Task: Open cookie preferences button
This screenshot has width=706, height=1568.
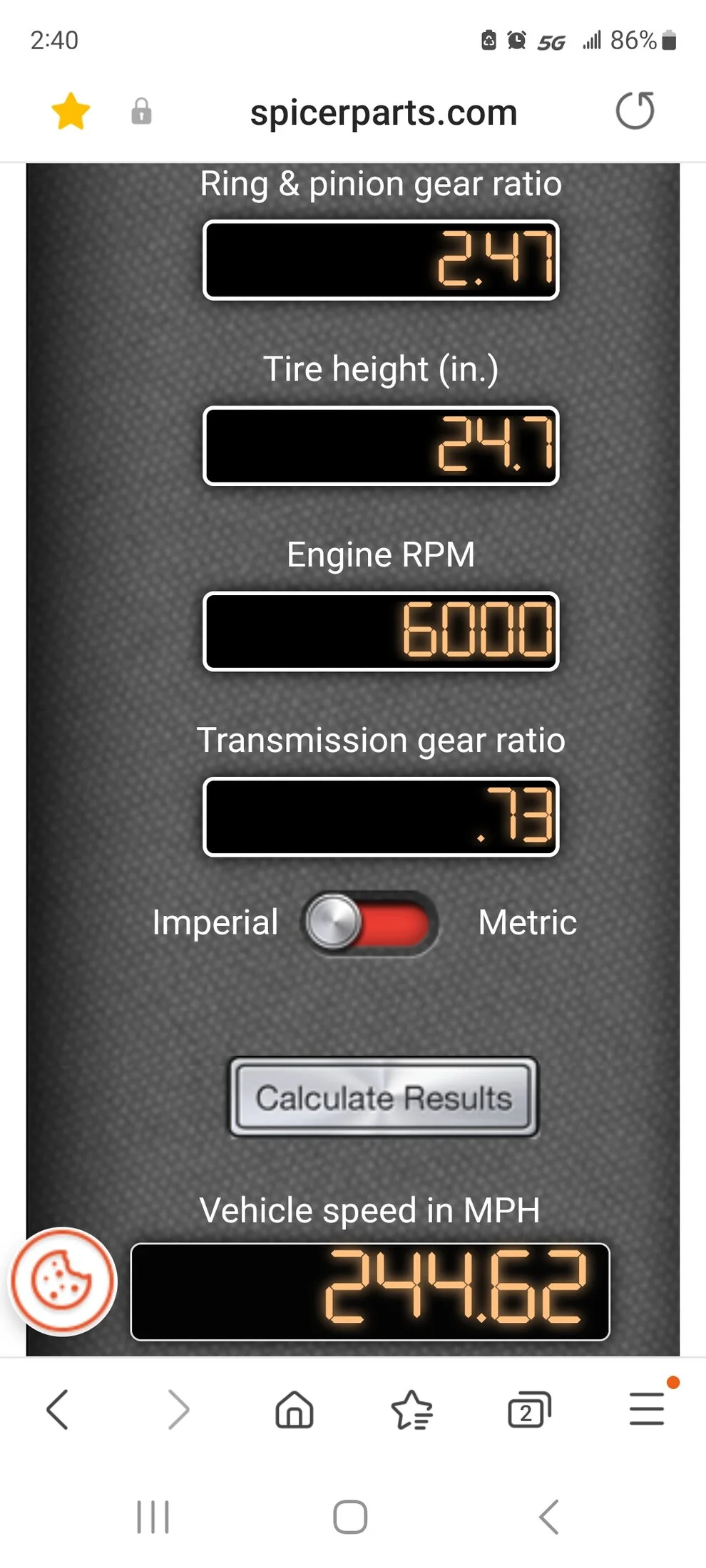Action: 63,1281
